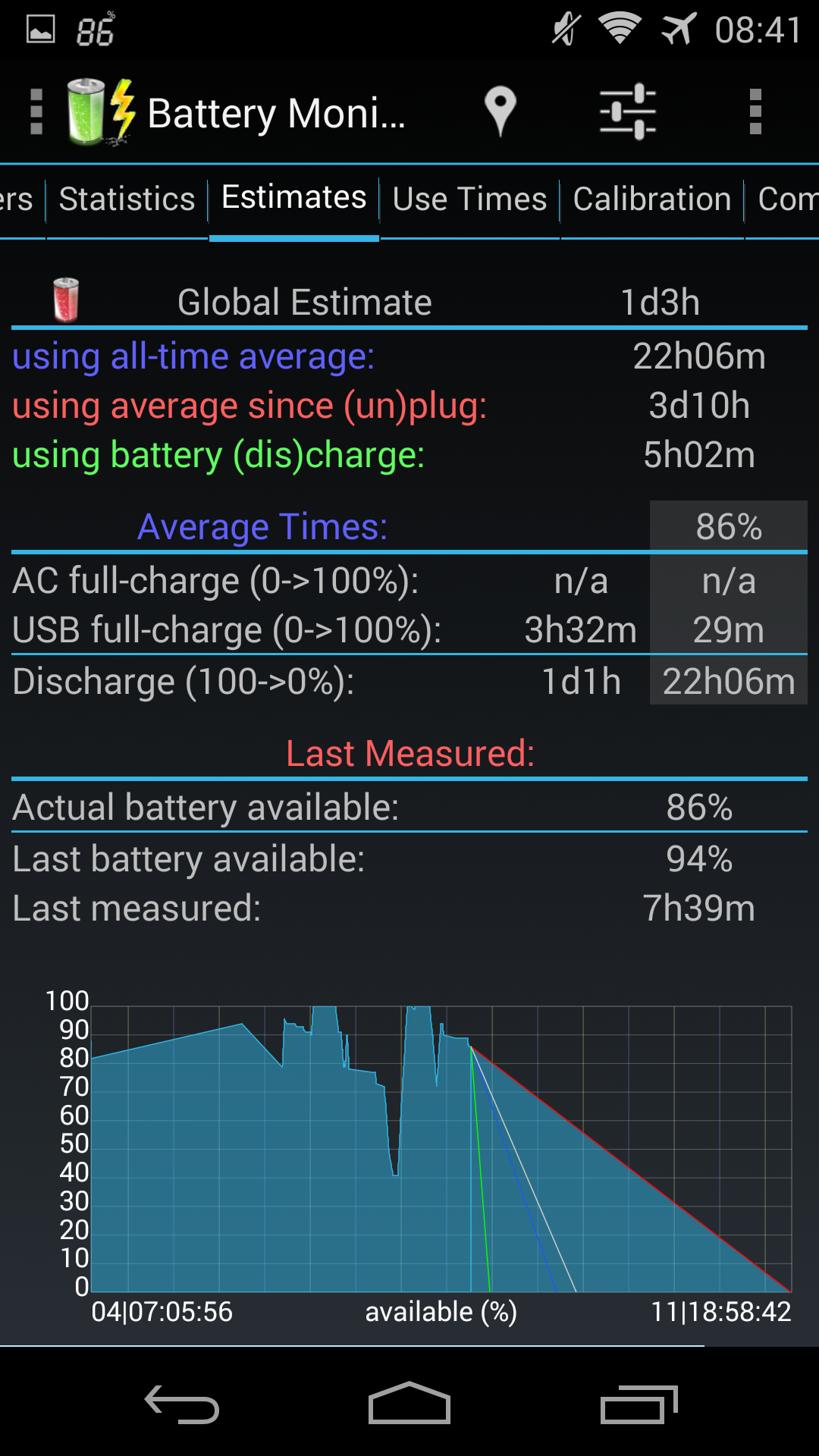Go to the home screen

coord(409,1404)
